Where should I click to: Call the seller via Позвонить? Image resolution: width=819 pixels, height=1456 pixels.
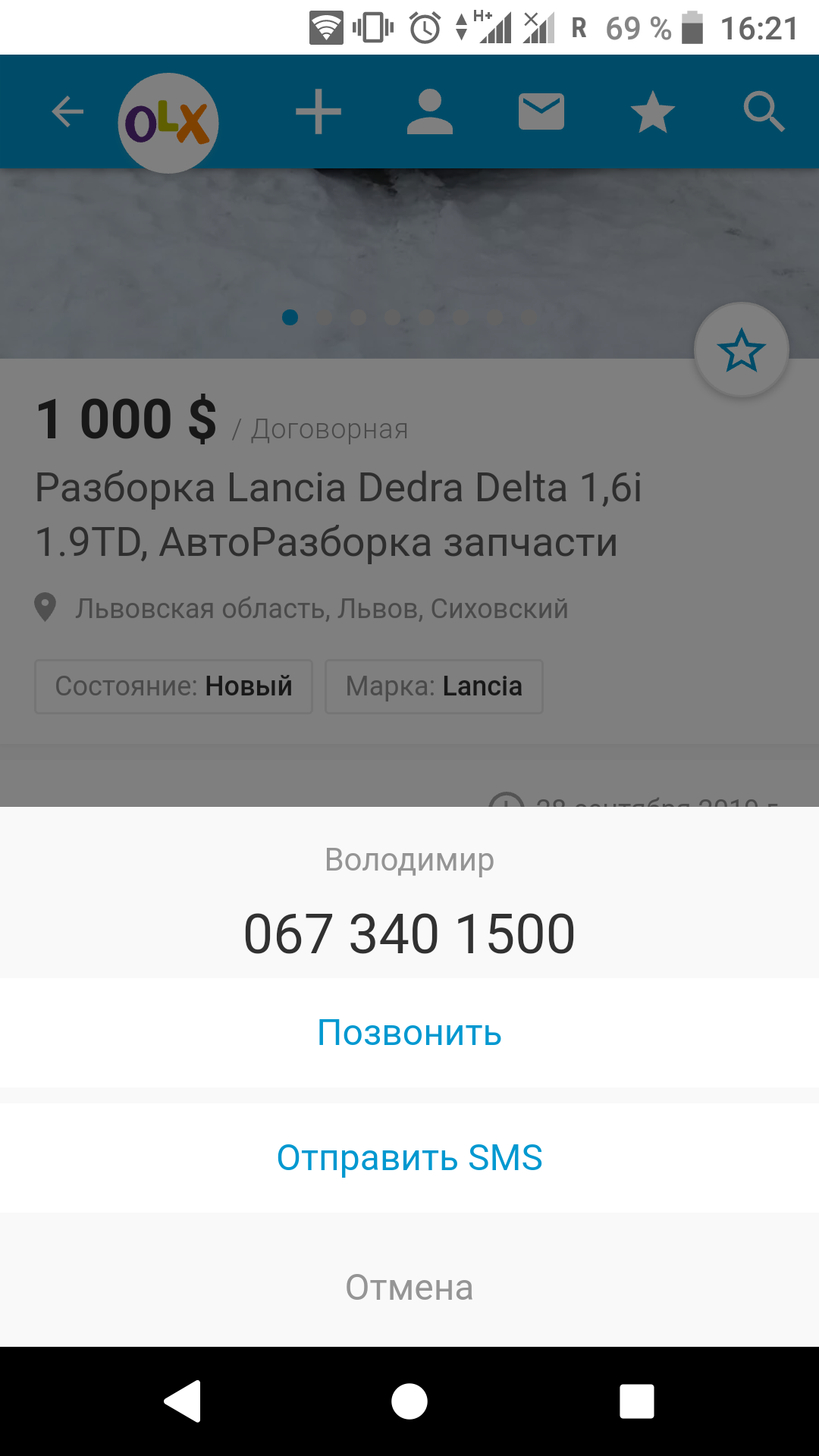point(409,1033)
